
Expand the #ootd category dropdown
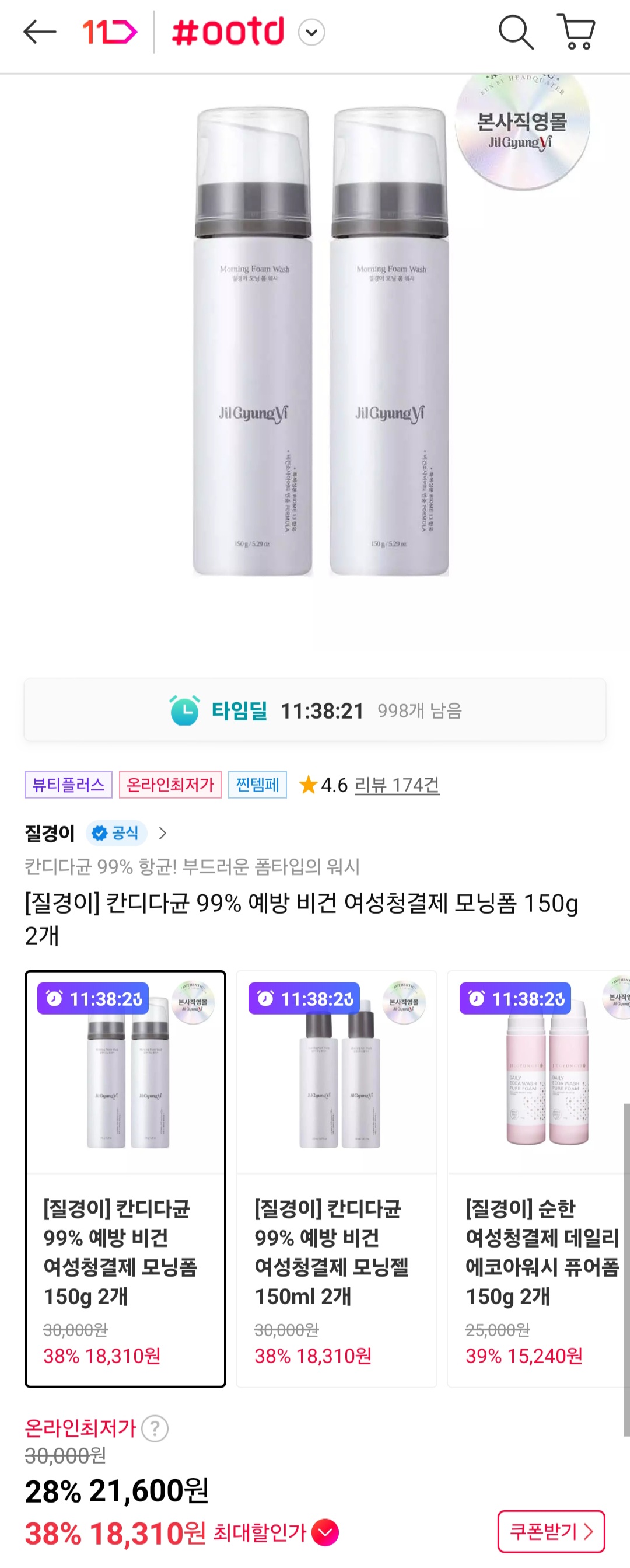tap(311, 32)
